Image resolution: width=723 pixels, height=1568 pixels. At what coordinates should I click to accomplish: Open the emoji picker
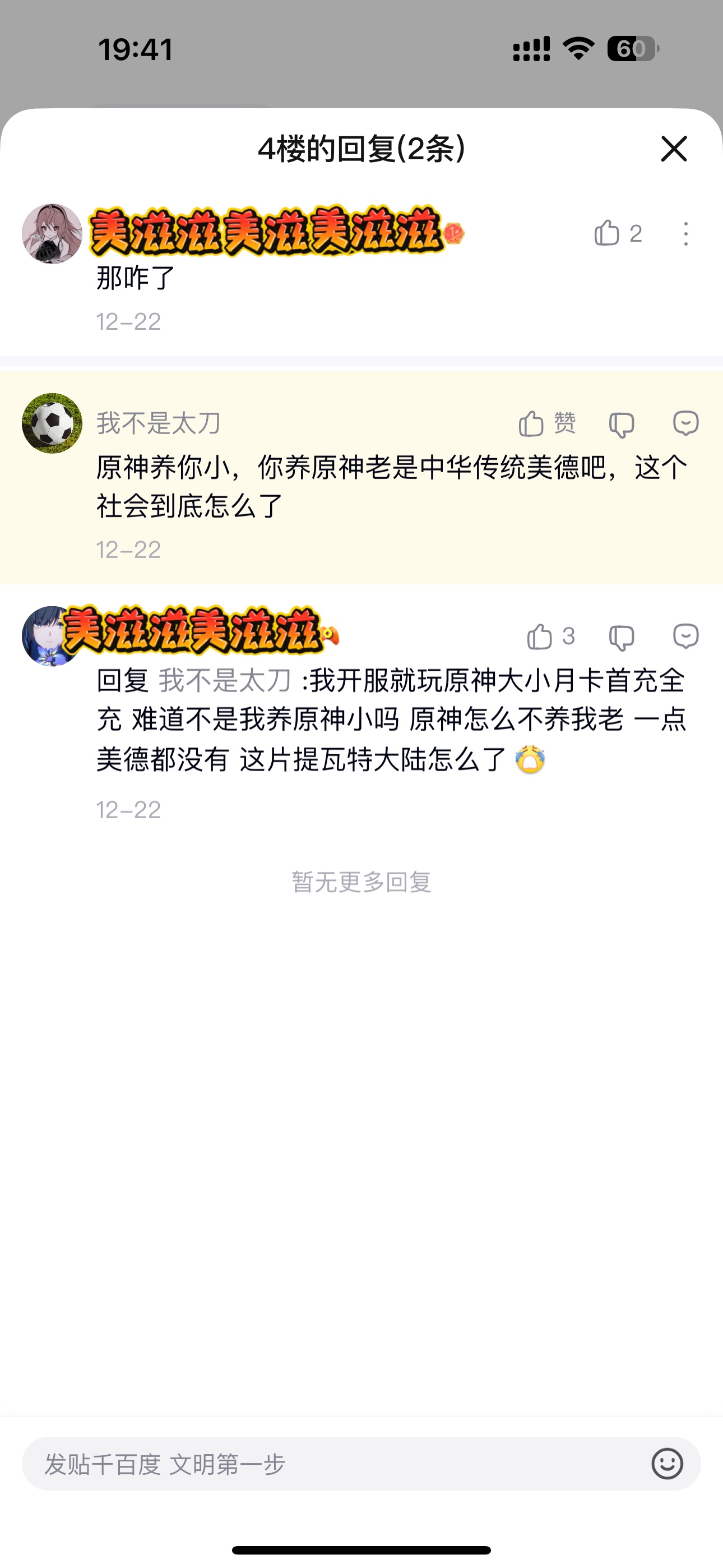[667, 1463]
